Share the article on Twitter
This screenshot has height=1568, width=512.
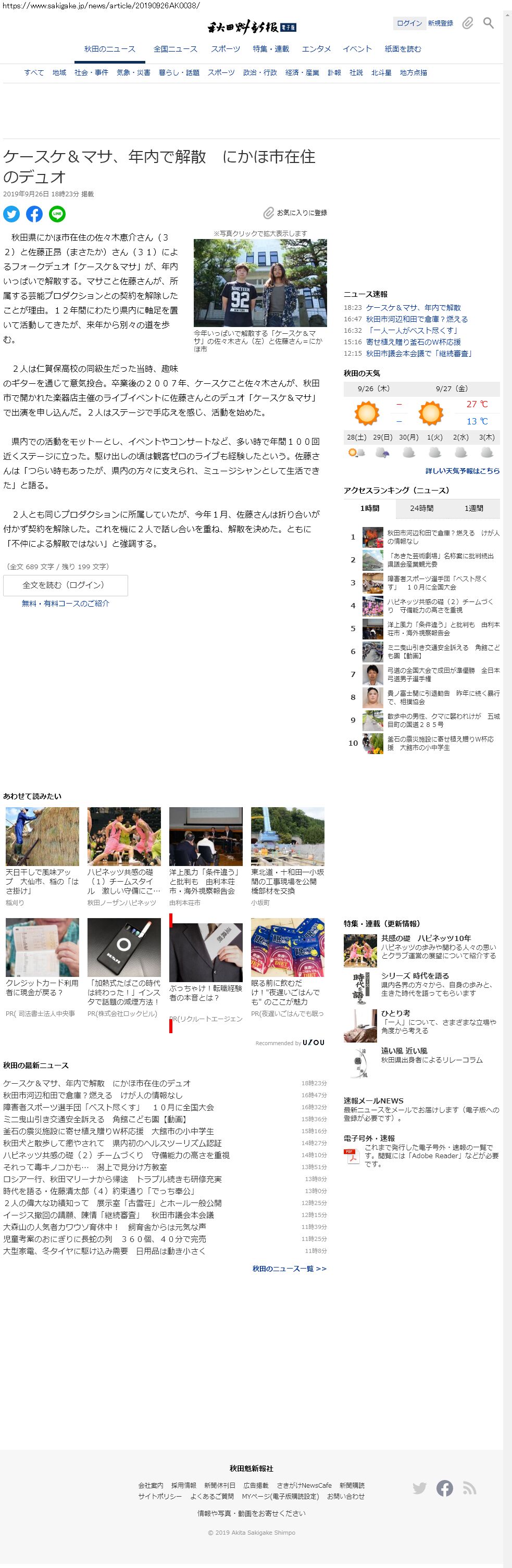(x=11, y=214)
